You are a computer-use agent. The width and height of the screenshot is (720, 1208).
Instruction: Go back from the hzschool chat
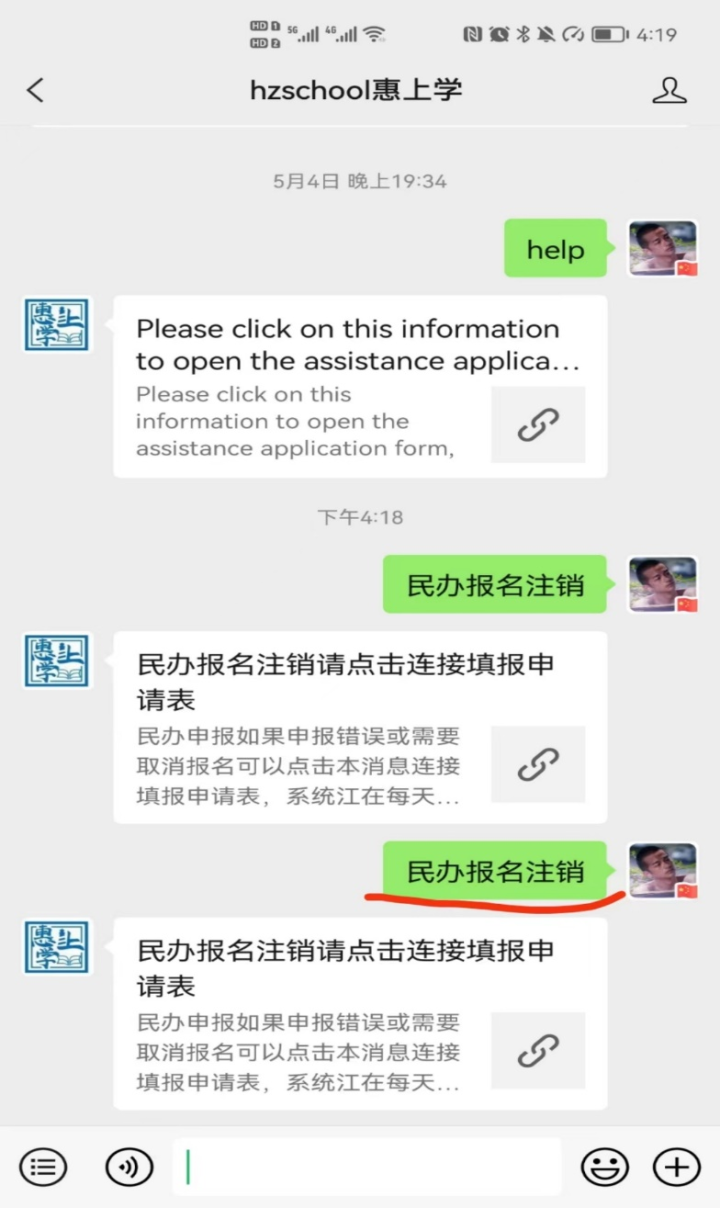(x=36, y=90)
